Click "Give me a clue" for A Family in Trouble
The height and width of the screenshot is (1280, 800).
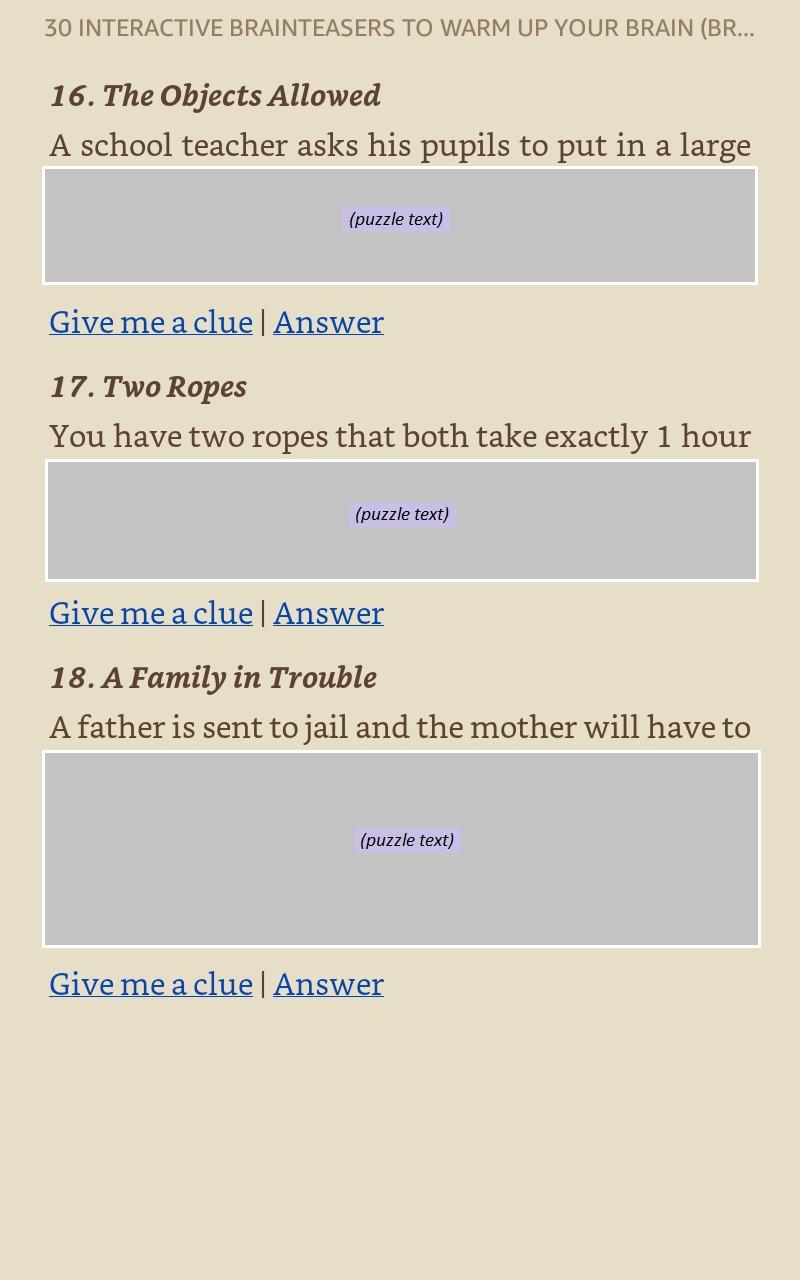click(150, 984)
